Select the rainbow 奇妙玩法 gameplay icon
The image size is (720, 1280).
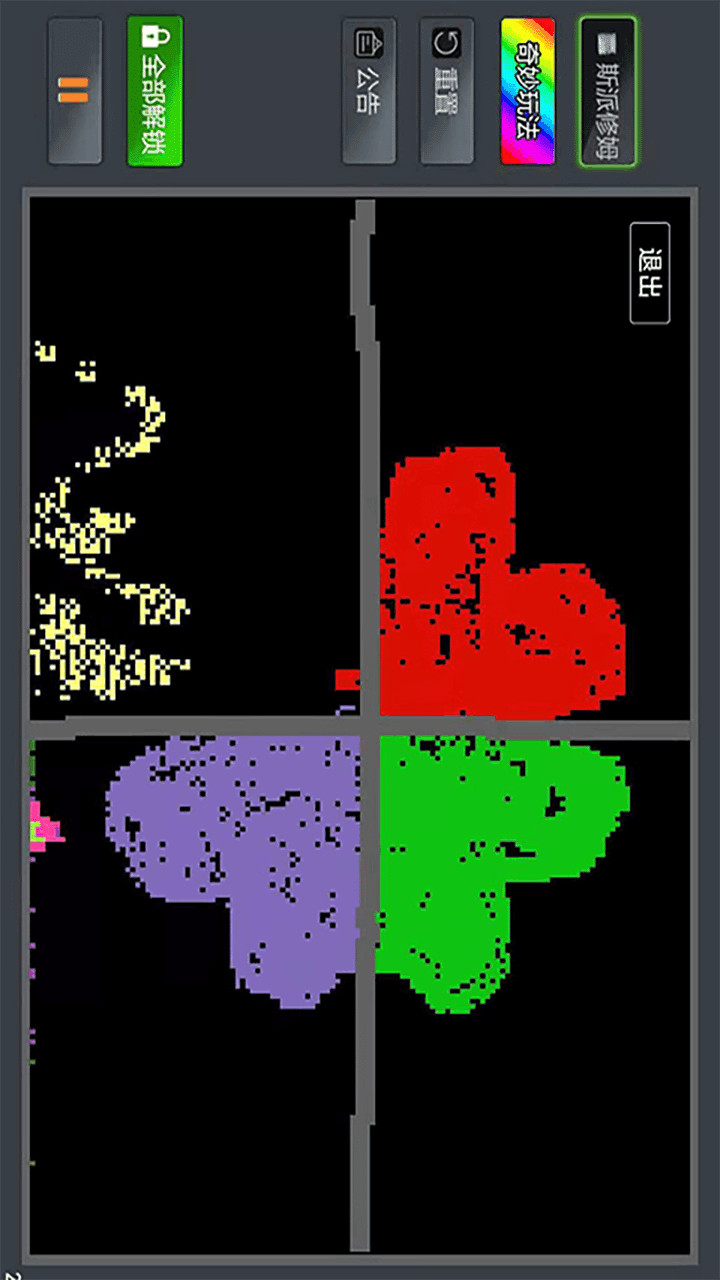525,90
